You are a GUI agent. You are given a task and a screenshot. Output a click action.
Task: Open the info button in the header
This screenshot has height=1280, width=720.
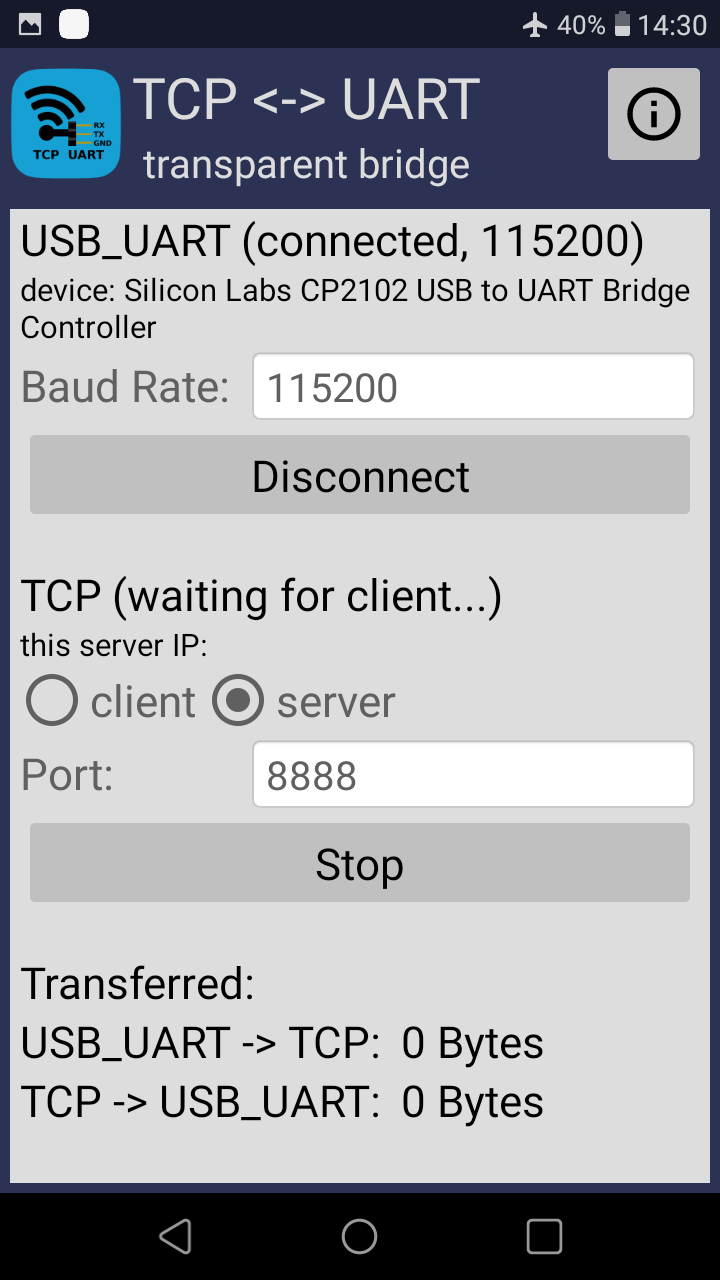tap(654, 114)
